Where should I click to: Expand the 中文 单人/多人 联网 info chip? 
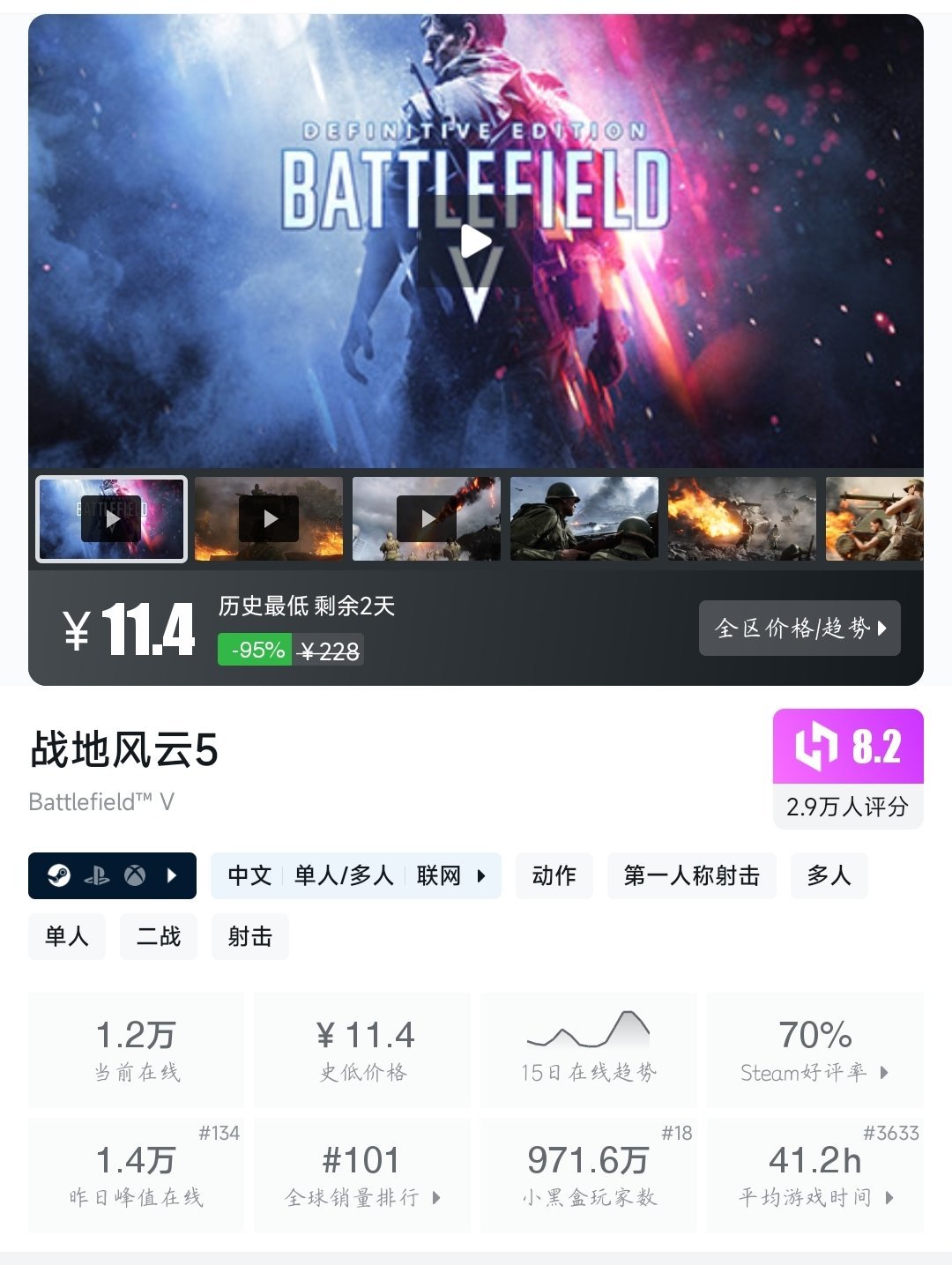pos(356,875)
